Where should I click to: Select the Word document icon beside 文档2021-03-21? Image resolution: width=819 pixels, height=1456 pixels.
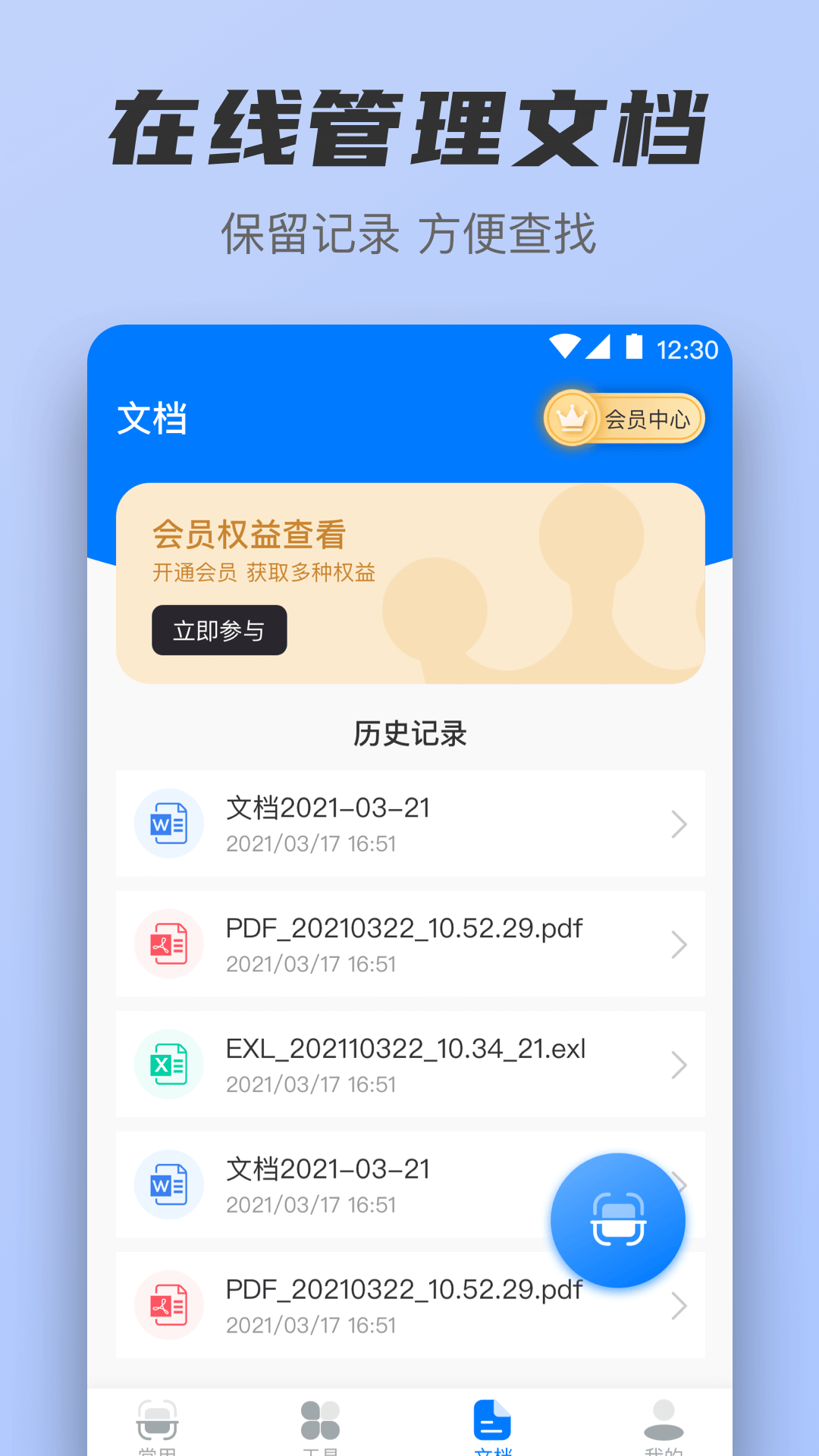[x=168, y=824]
